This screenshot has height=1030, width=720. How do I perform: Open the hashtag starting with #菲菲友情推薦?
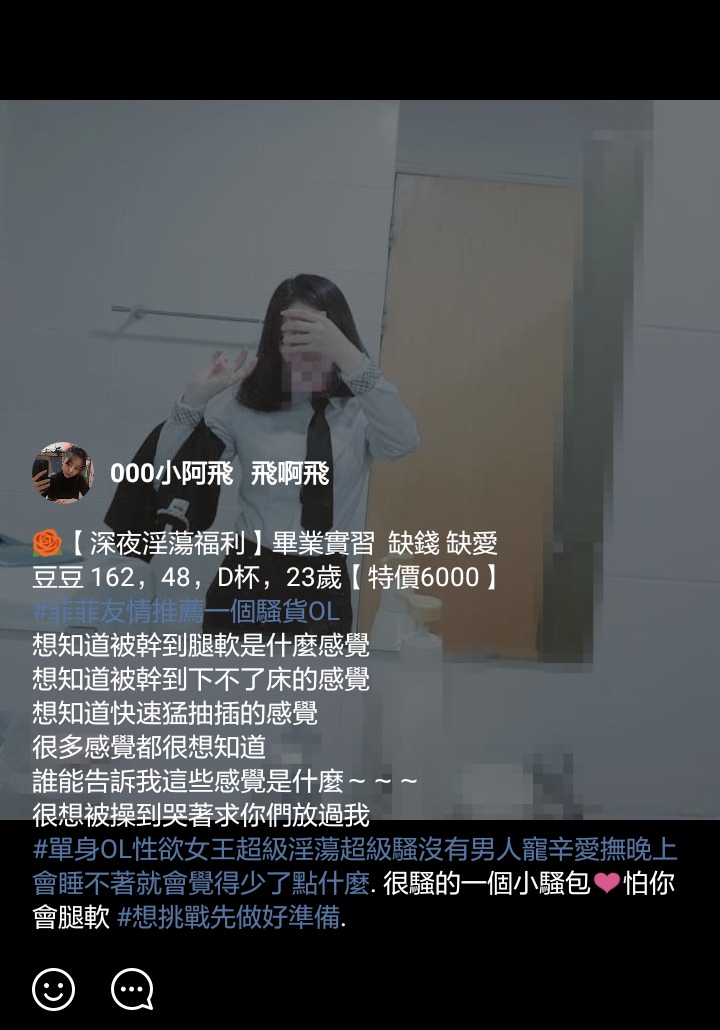[186, 611]
